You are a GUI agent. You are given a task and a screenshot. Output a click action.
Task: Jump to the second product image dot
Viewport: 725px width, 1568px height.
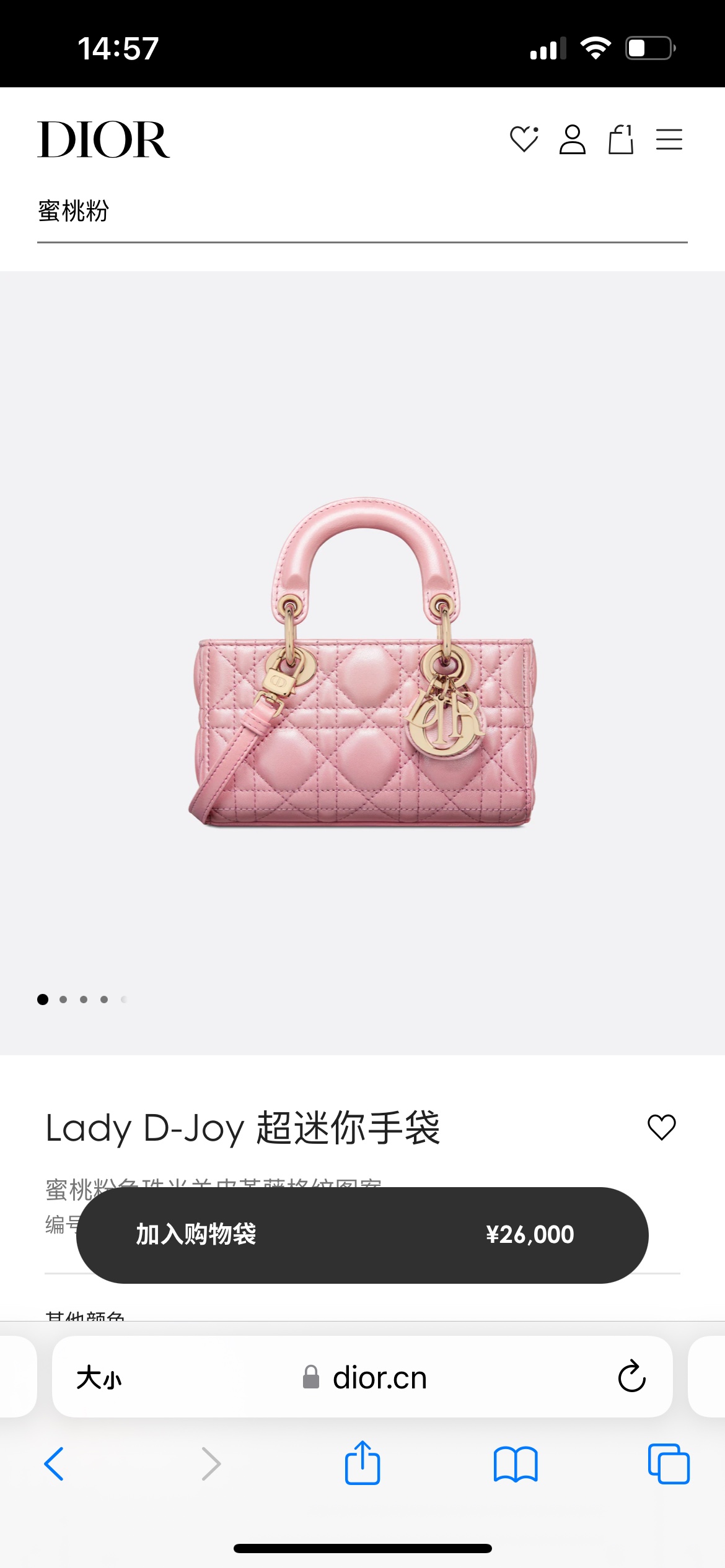63,999
